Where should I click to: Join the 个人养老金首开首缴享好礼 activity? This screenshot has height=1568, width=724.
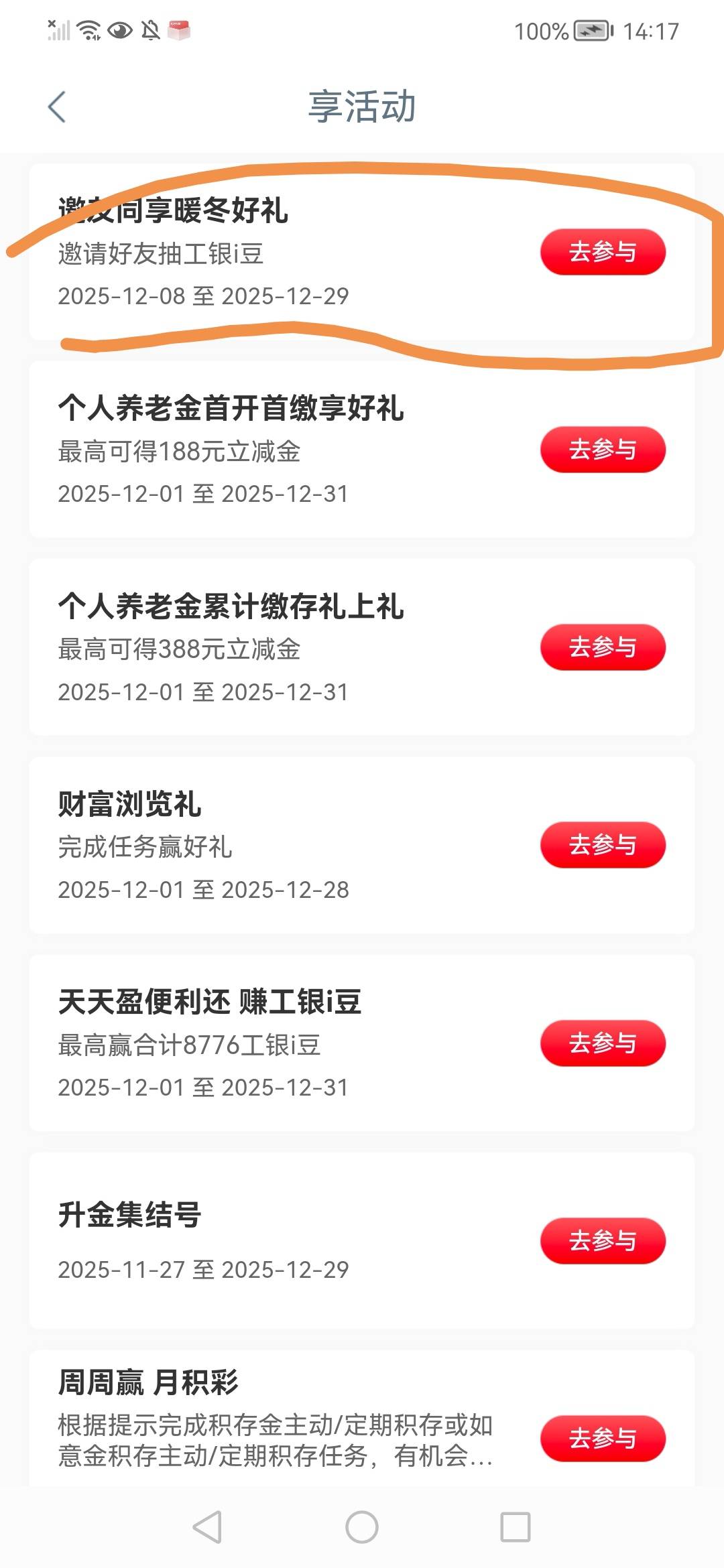click(x=603, y=450)
